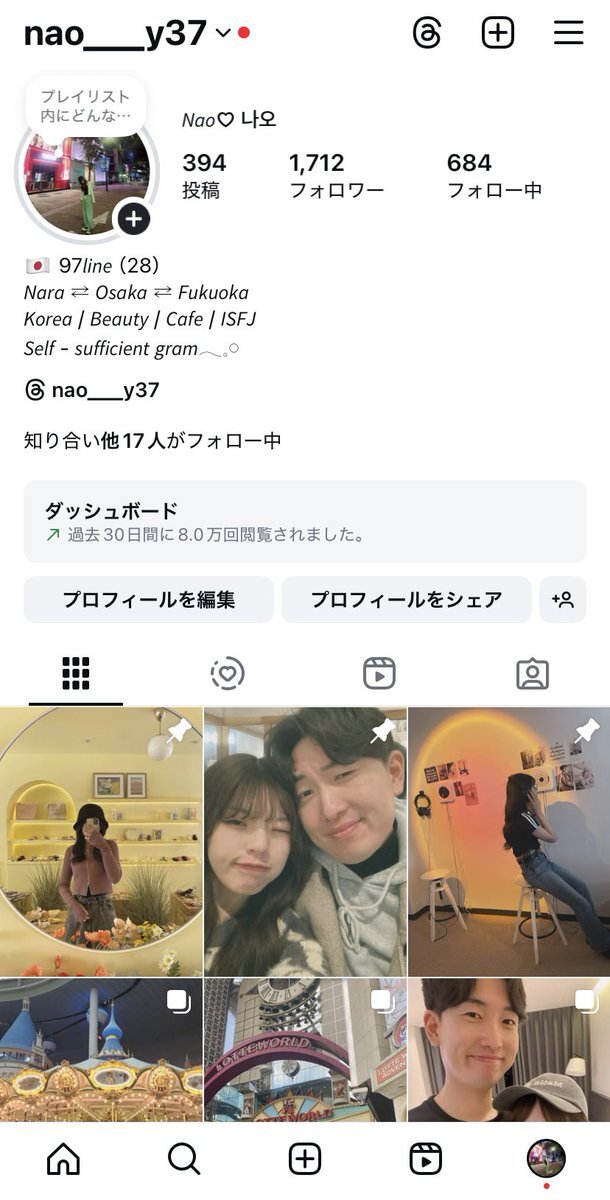Open the プレイリスト note bubble
The height and width of the screenshot is (1200, 610).
[x=85, y=106]
